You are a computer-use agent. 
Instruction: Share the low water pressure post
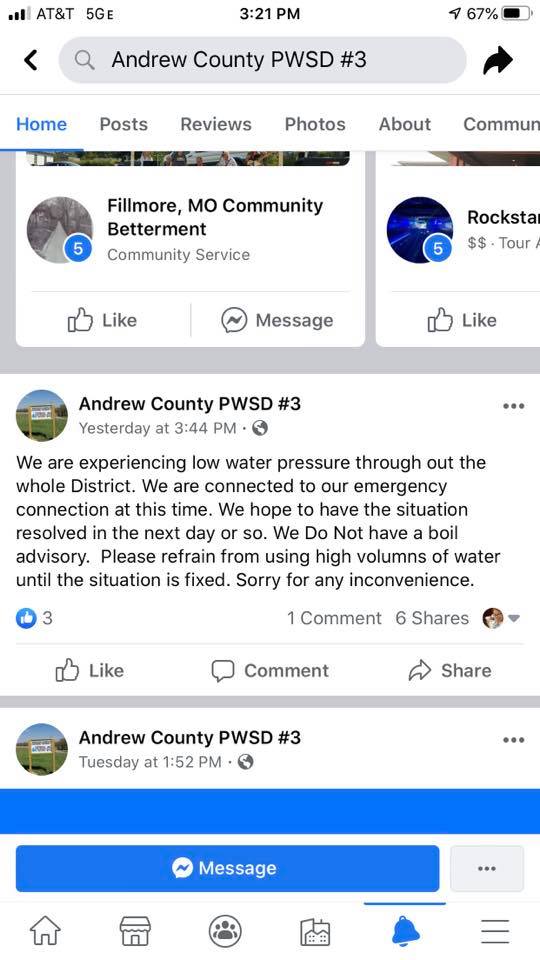click(450, 671)
